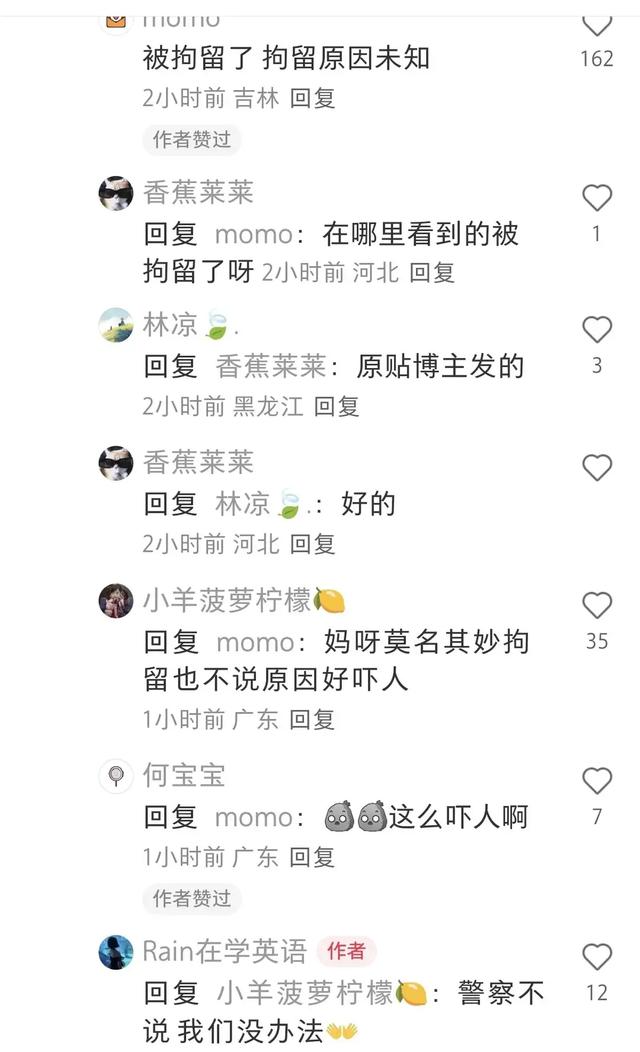Open 林凉's profile avatar
The width and height of the screenshot is (640, 1052).
click(116, 325)
